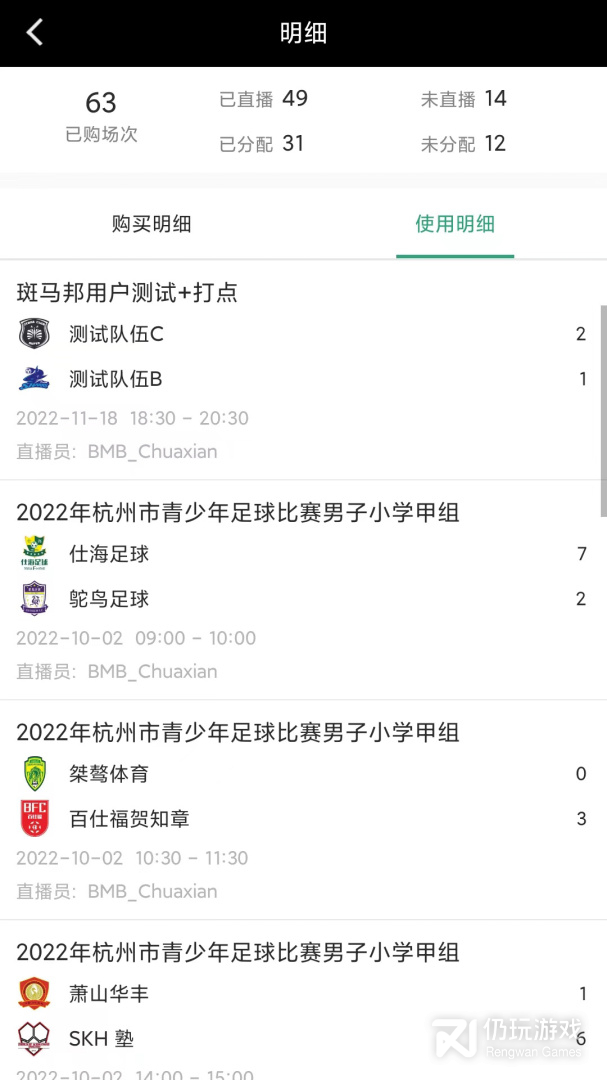Go back from the 明细 page
This screenshot has width=607, height=1080.
(x=35, y=33)
